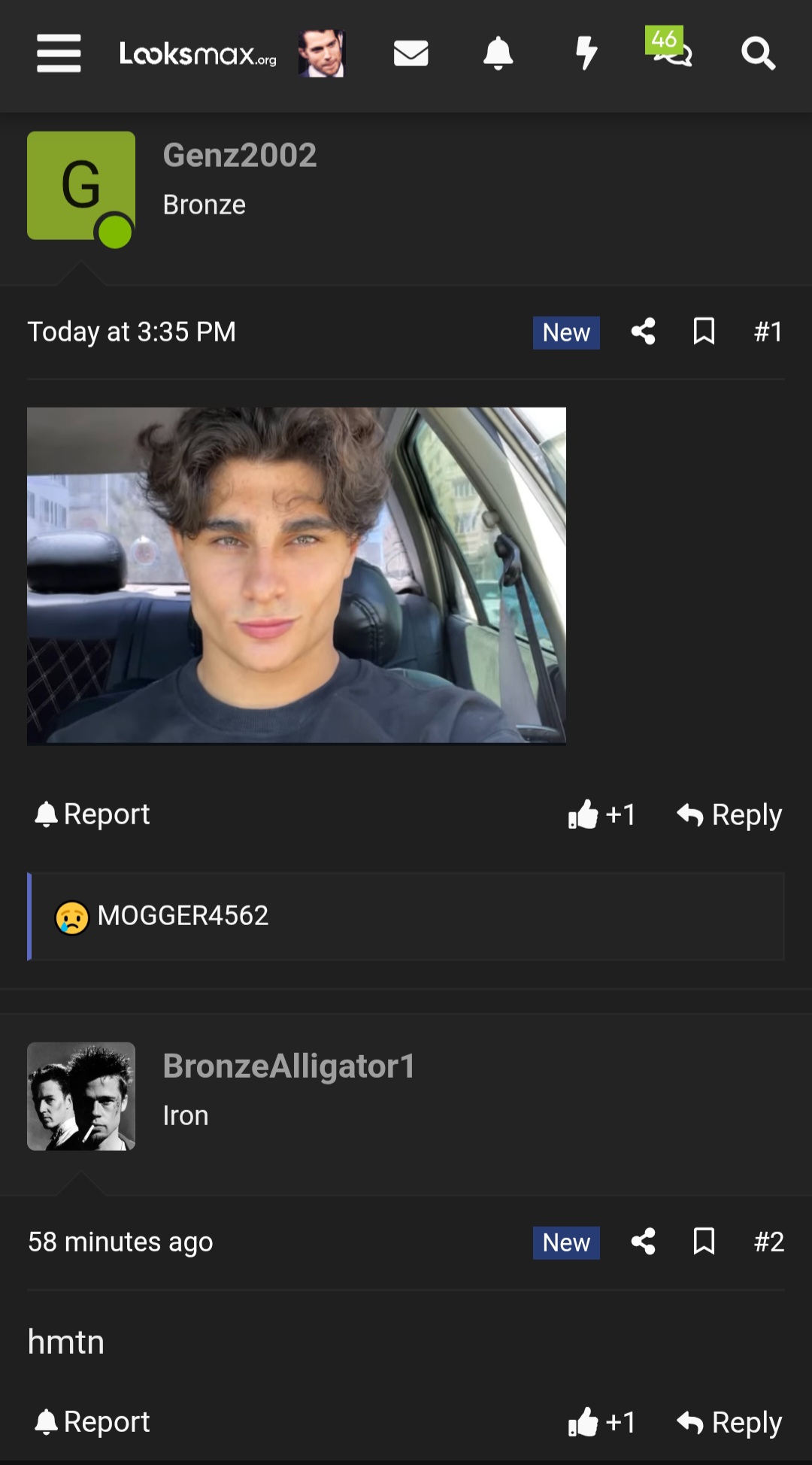Open the hamburger navigation menu
Viewport: 812px width, 1465px height.
(x=59, y=53)
